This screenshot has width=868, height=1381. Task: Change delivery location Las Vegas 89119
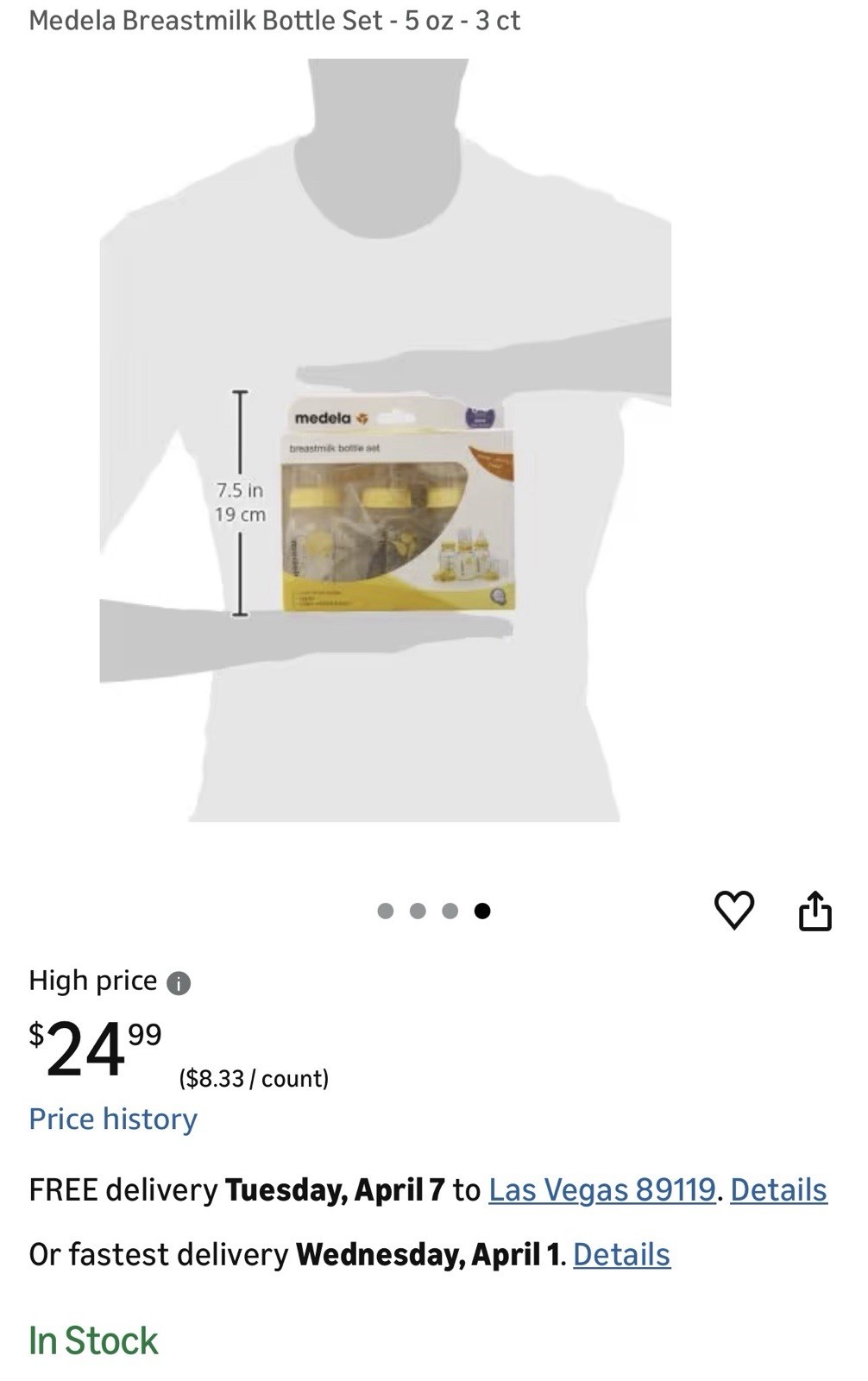601,1189
